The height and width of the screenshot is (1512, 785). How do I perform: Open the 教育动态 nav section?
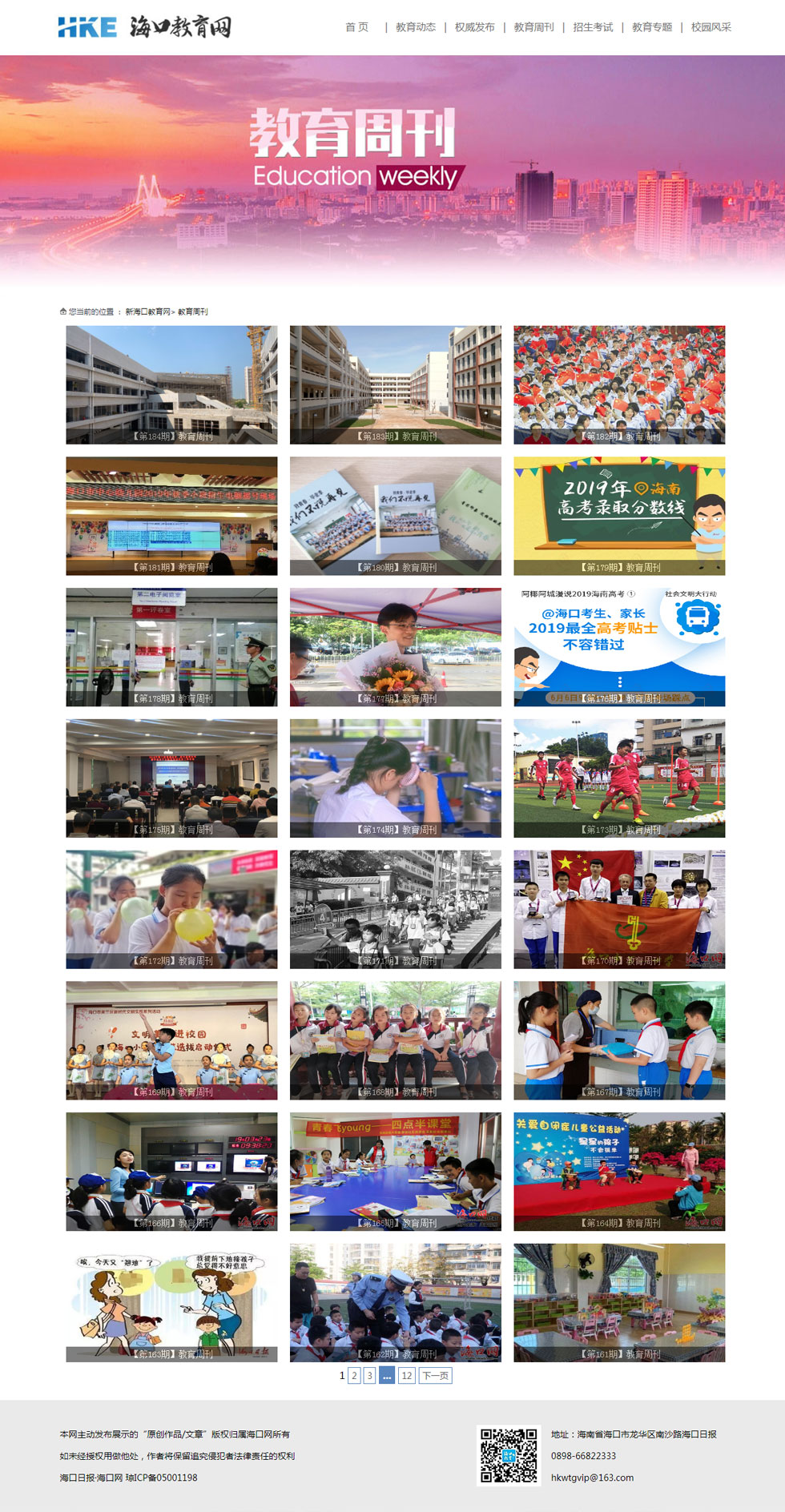click(416, 27)
